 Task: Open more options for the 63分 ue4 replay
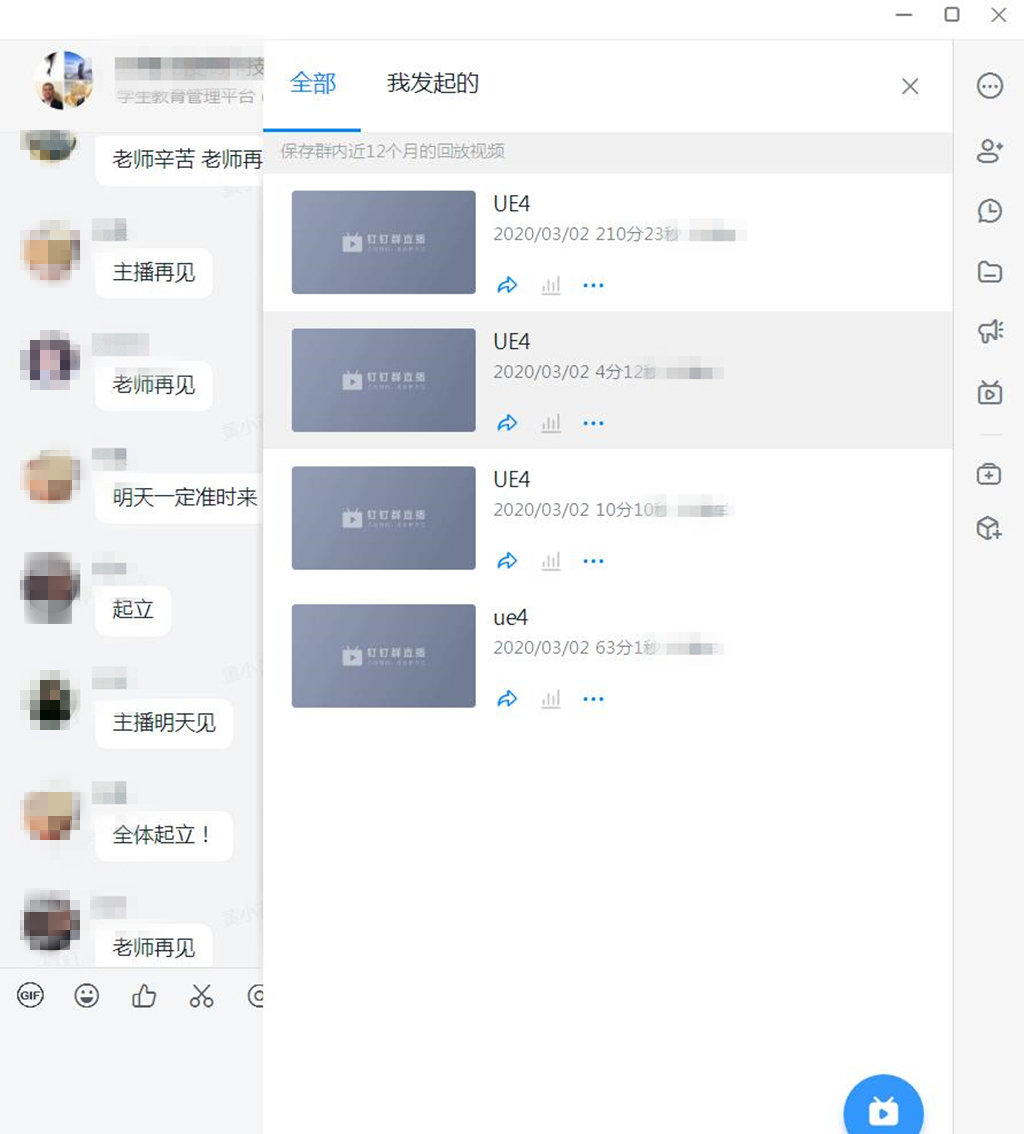coord(593,700)
